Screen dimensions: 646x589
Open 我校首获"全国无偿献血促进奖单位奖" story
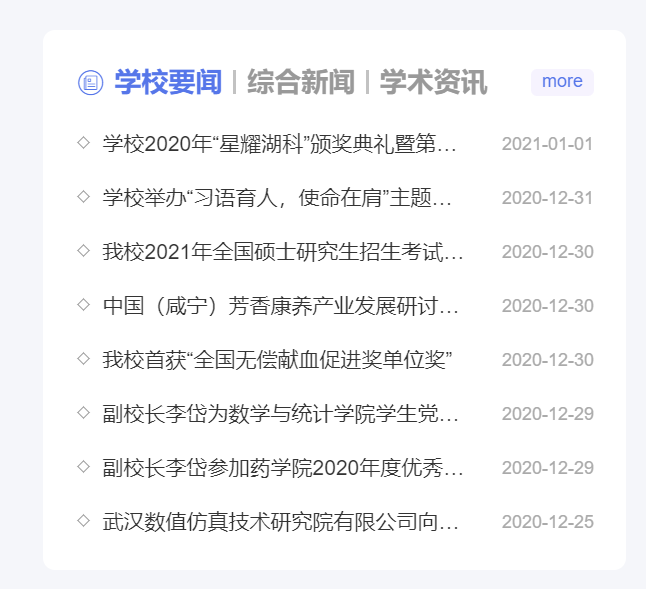pos(279,360)
